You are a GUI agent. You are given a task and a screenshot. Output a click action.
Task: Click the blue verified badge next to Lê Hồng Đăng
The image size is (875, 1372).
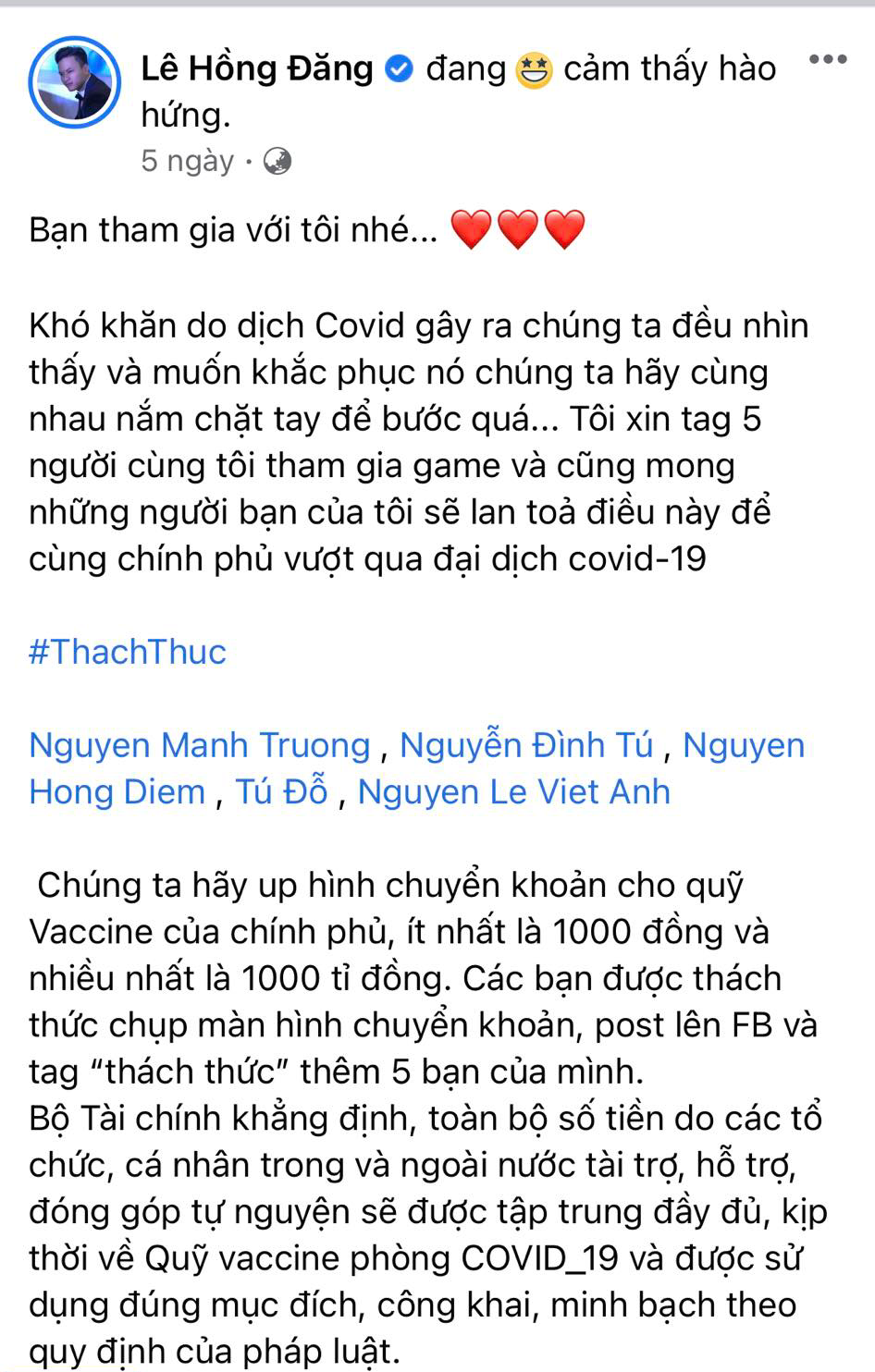click(x=398, y=67)
